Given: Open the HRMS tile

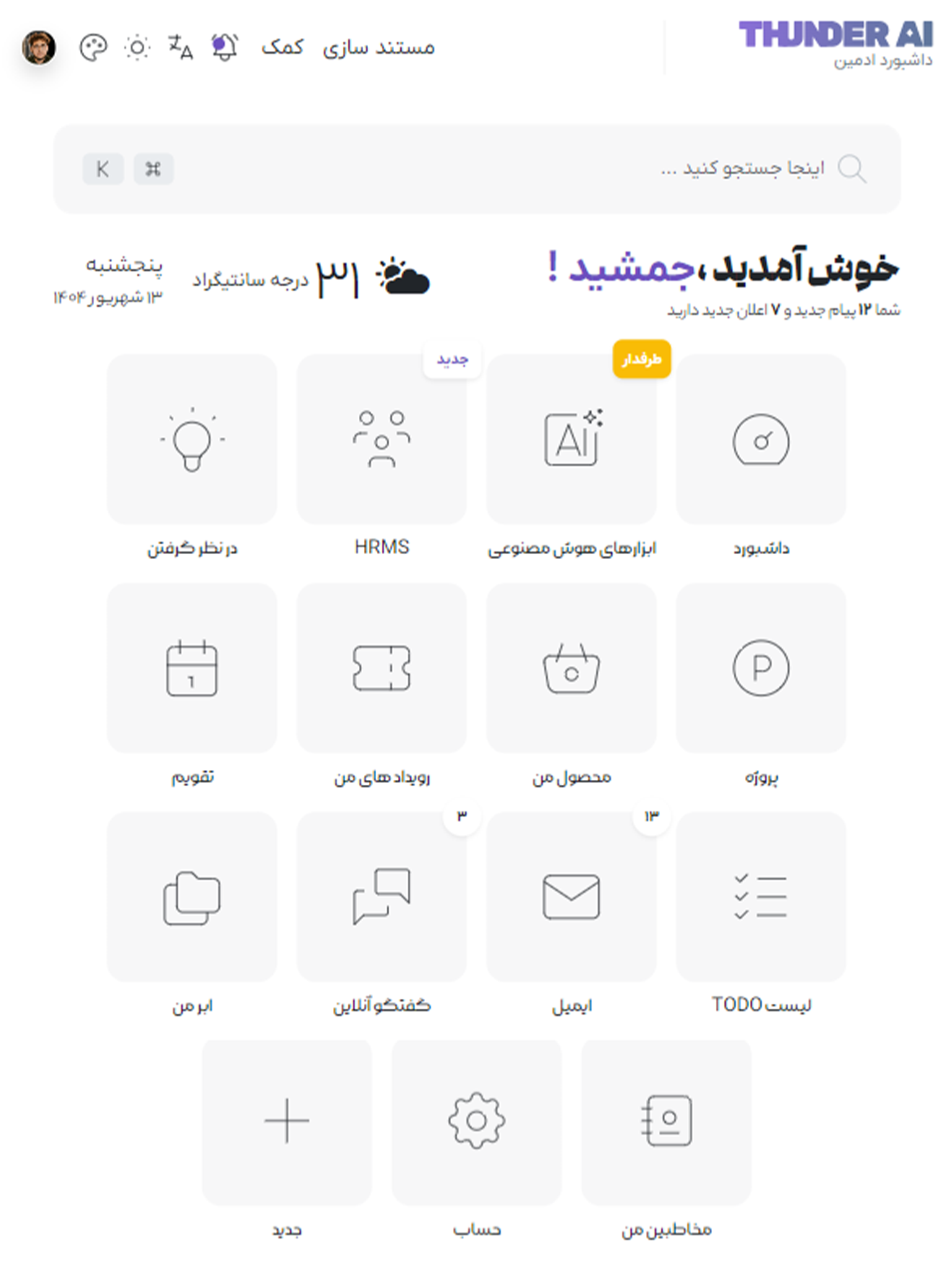Looking at the screenshot, I should click(x=381, y=440).
